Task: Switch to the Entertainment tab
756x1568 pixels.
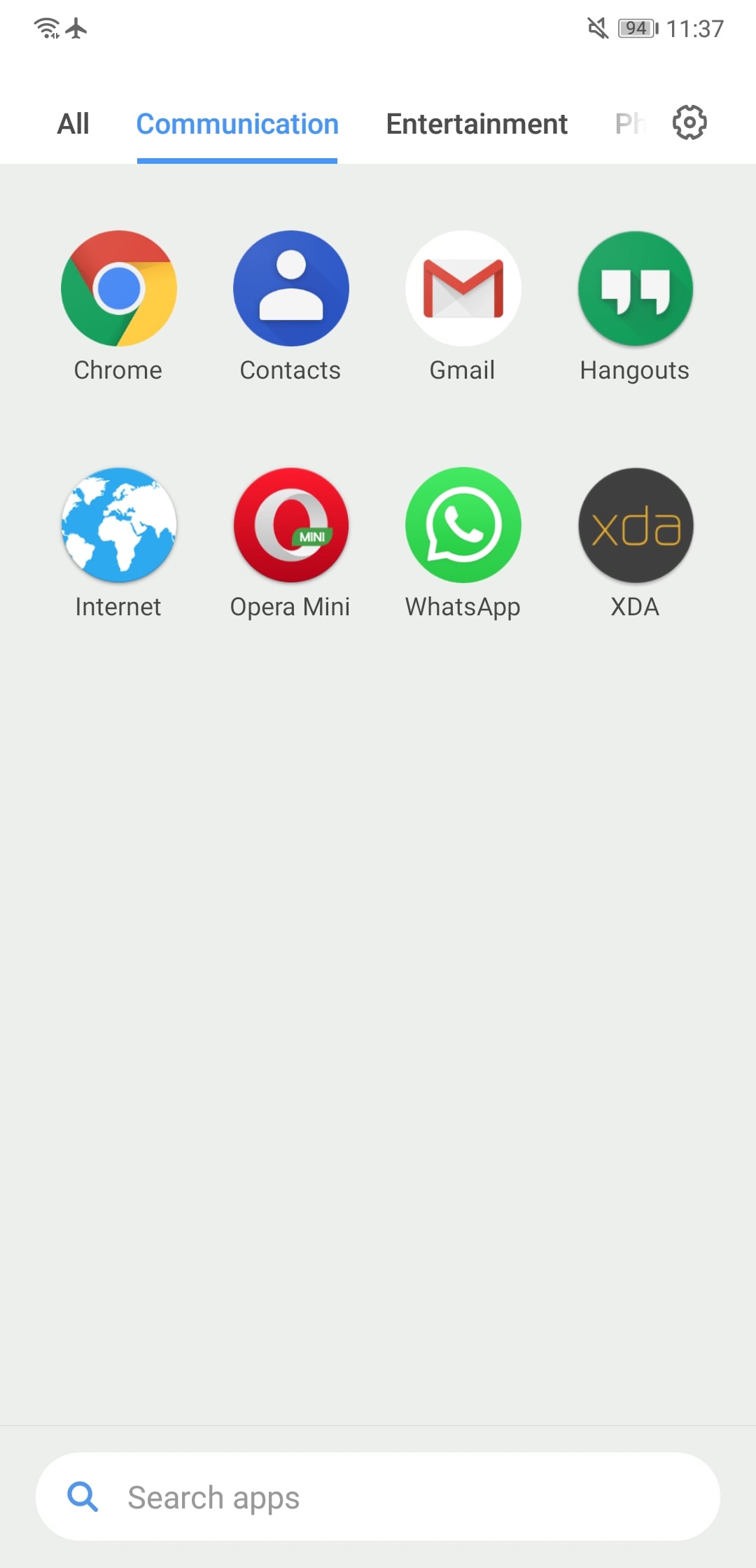Action: 477,124
